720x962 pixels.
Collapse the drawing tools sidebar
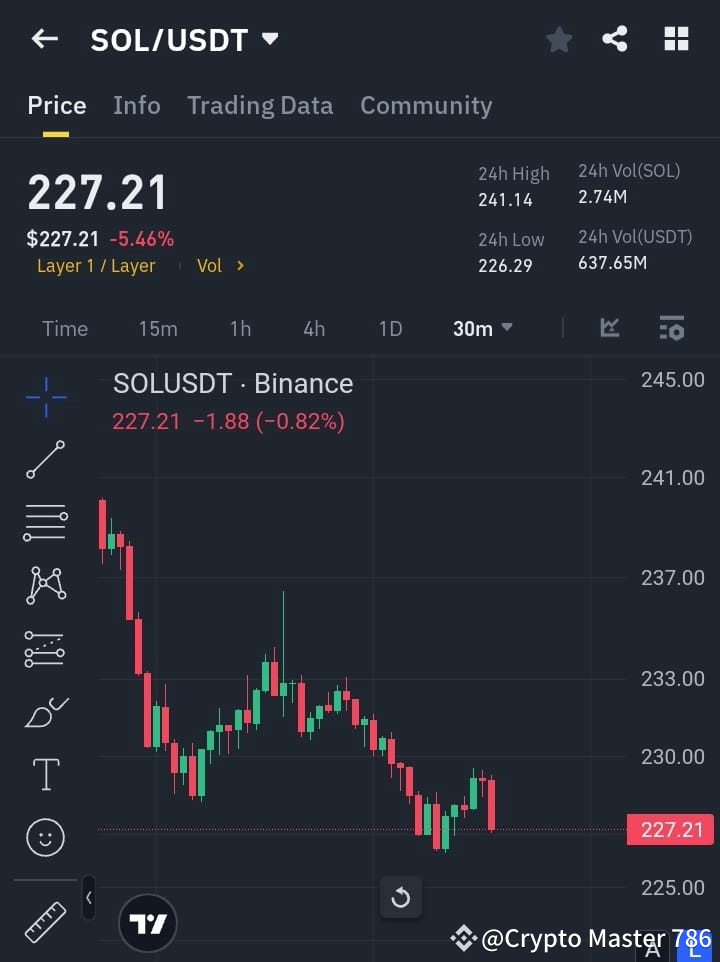88,898
